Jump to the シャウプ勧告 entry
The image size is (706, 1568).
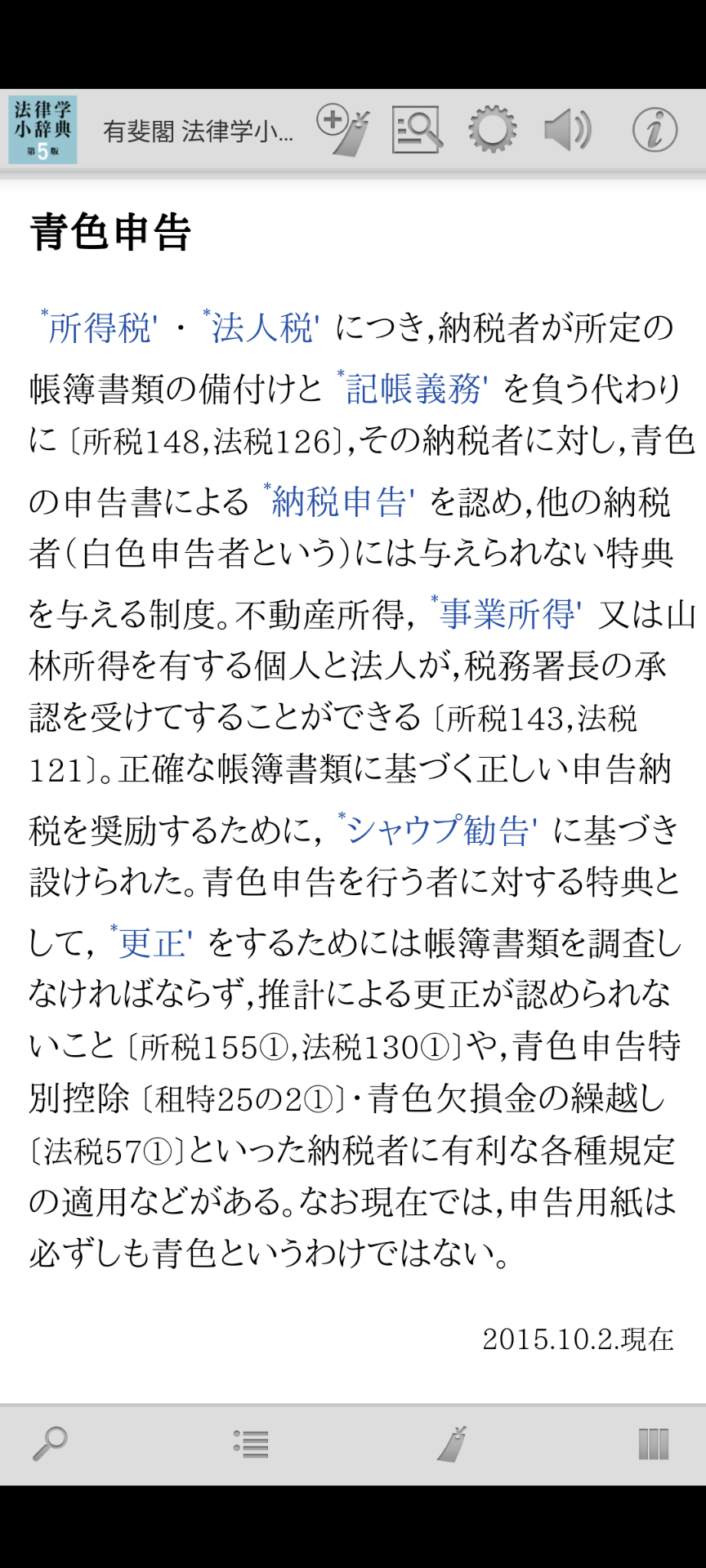(440, 831)
